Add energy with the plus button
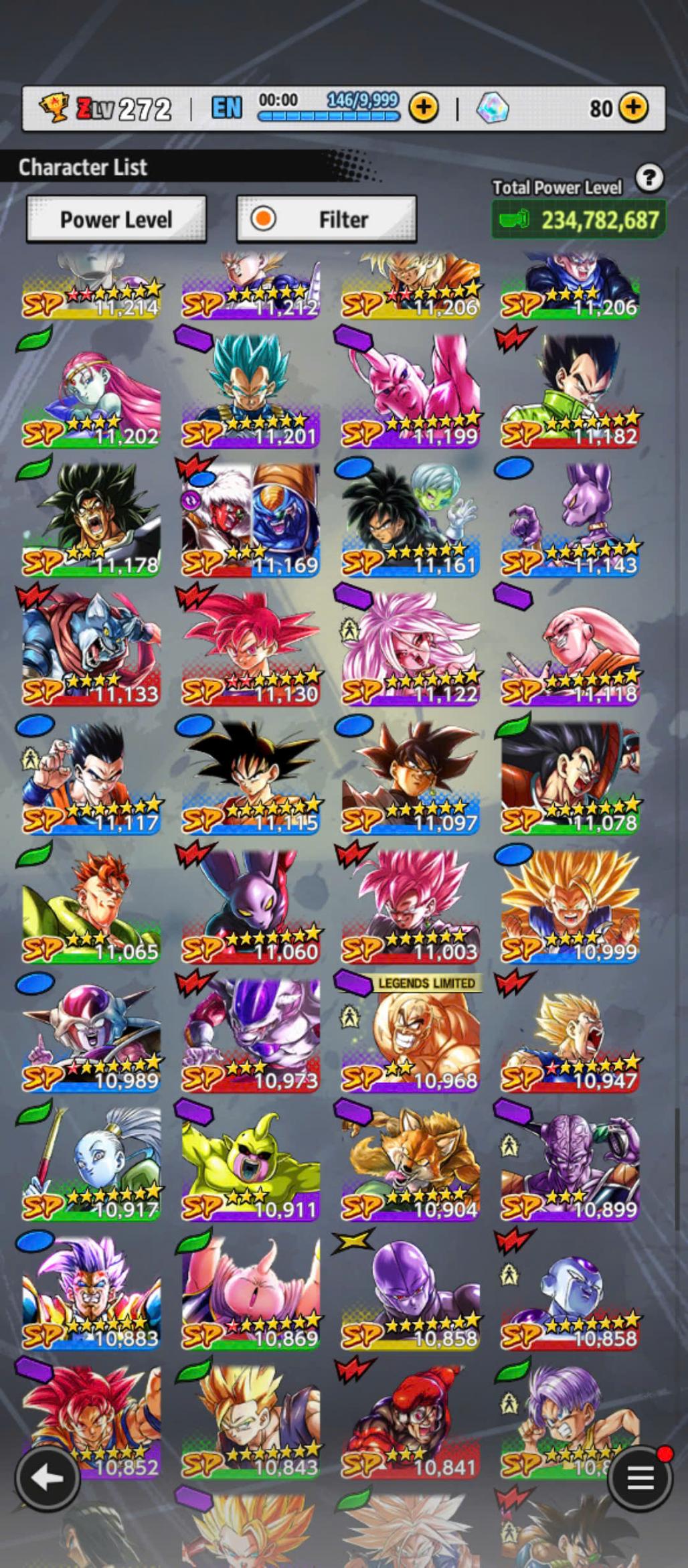The height and width of the screenshot is (1568, 688). click(x=424, y=107)
